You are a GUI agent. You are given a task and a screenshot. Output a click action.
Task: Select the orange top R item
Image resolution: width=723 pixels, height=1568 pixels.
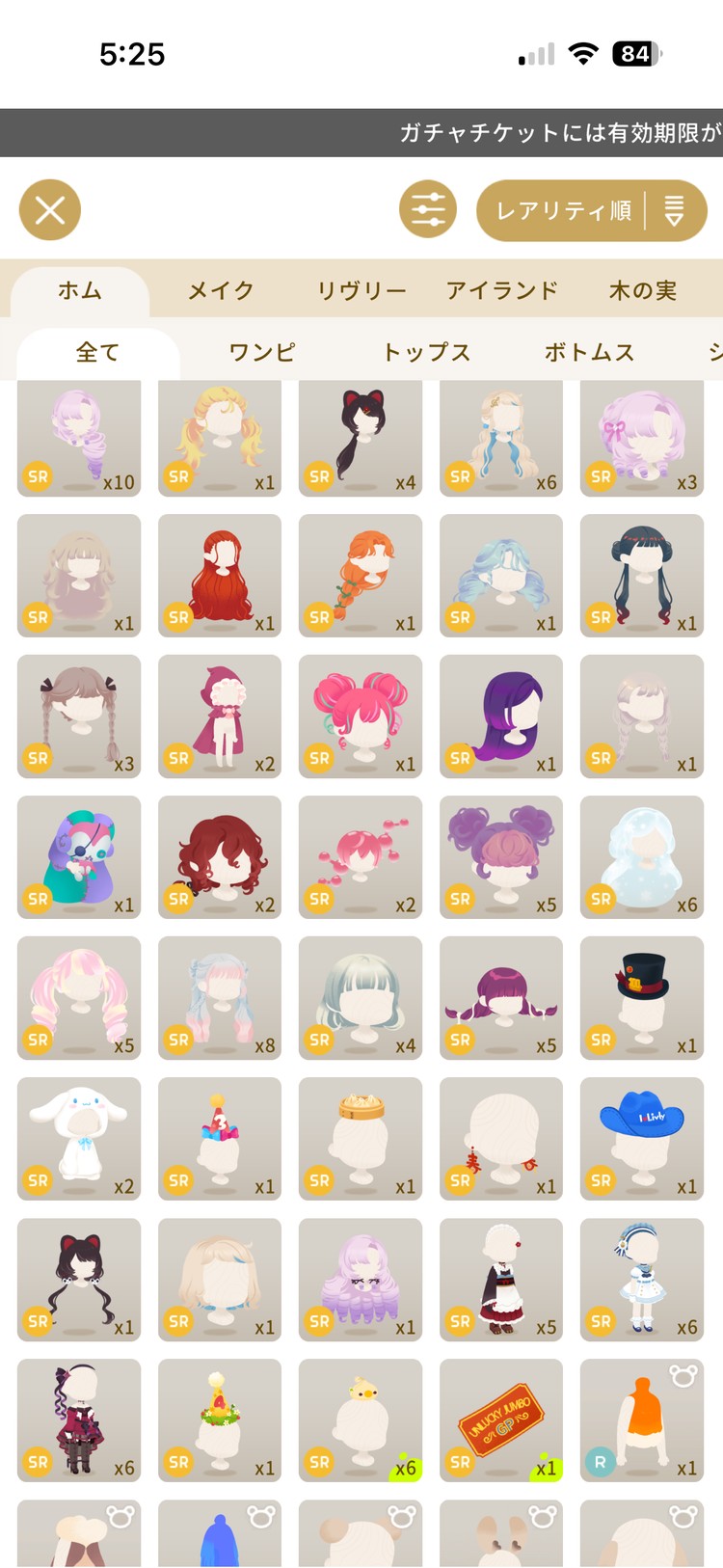[642, 1419]
